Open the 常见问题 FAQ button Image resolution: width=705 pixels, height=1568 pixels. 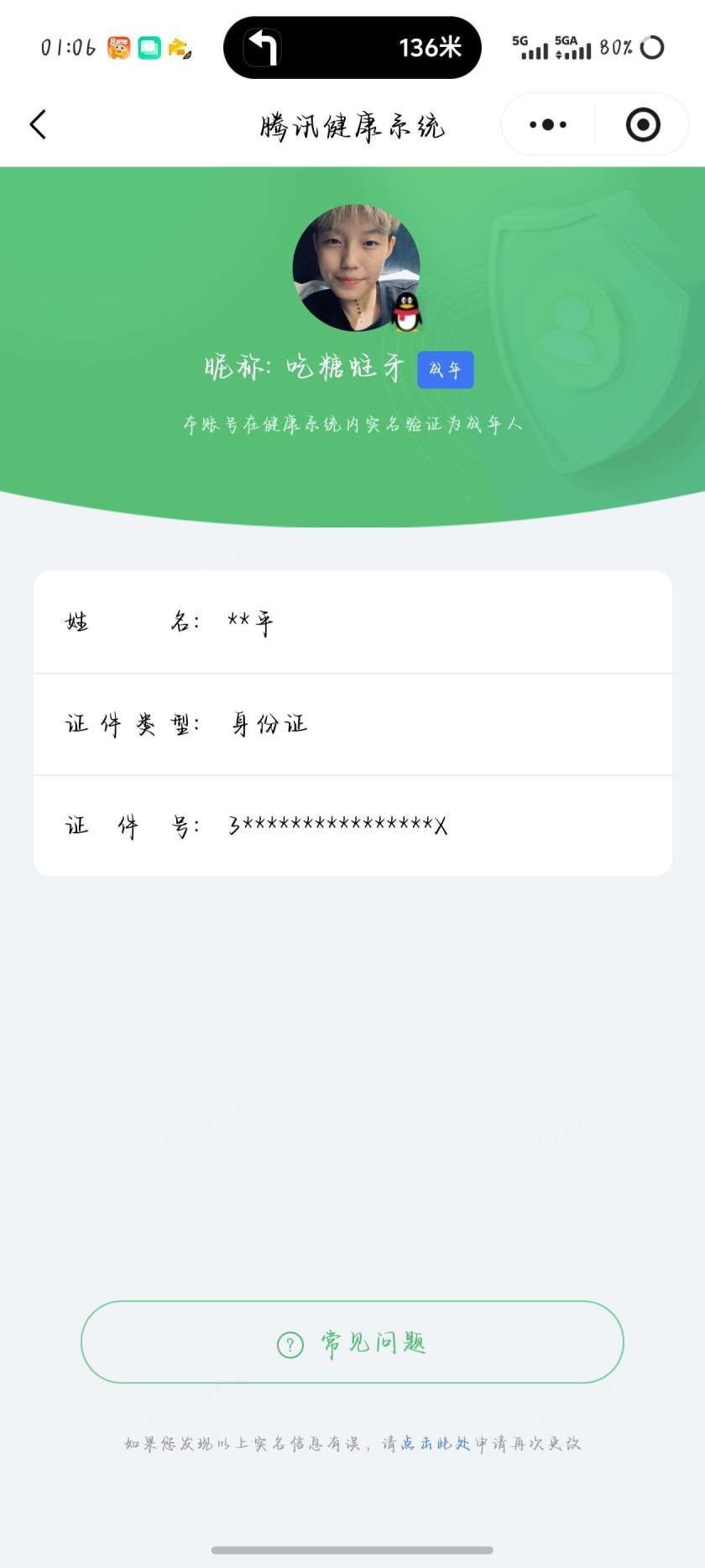(x=352, y=1342)
